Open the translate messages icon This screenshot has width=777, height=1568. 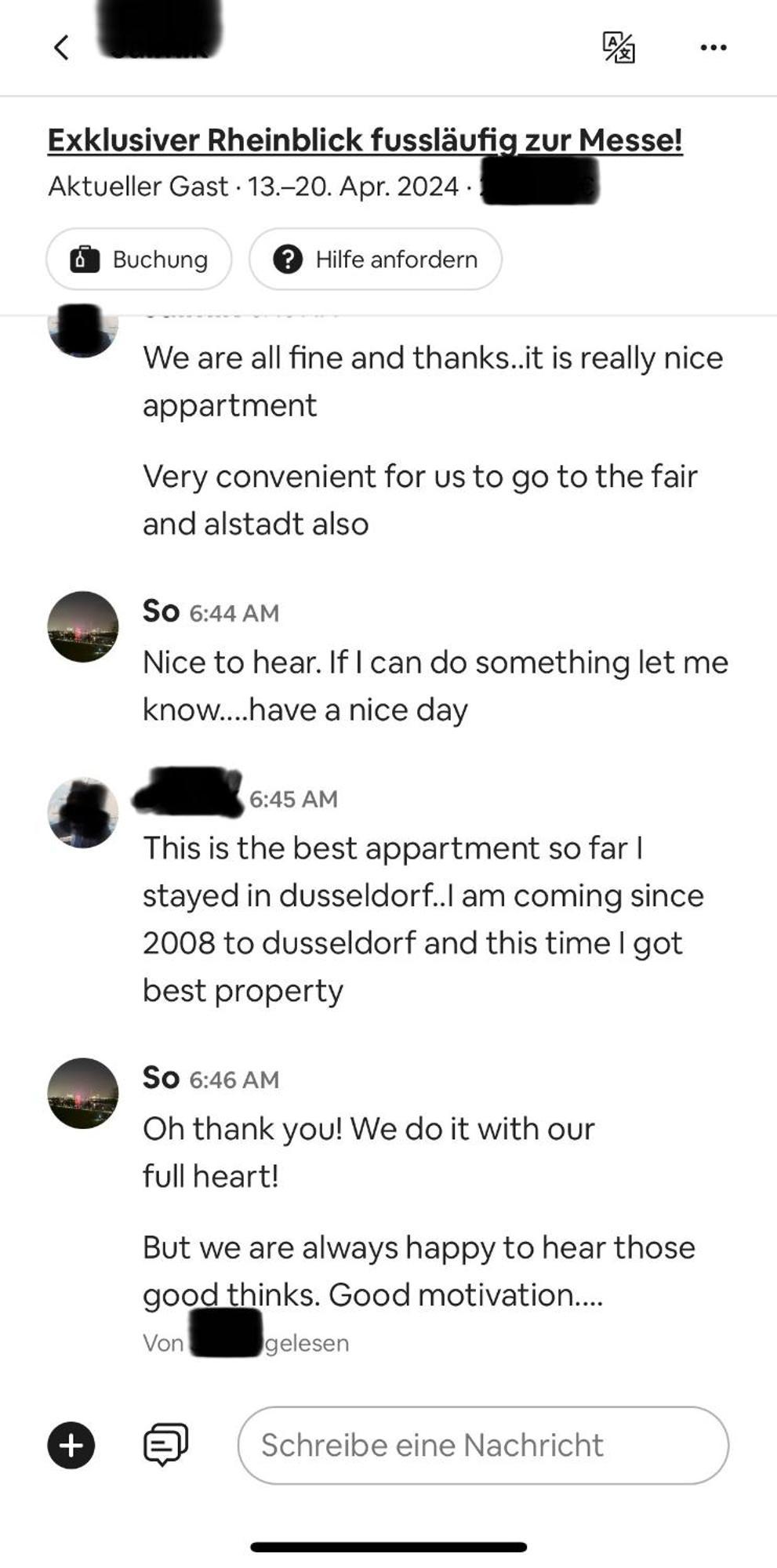[619, 47]
